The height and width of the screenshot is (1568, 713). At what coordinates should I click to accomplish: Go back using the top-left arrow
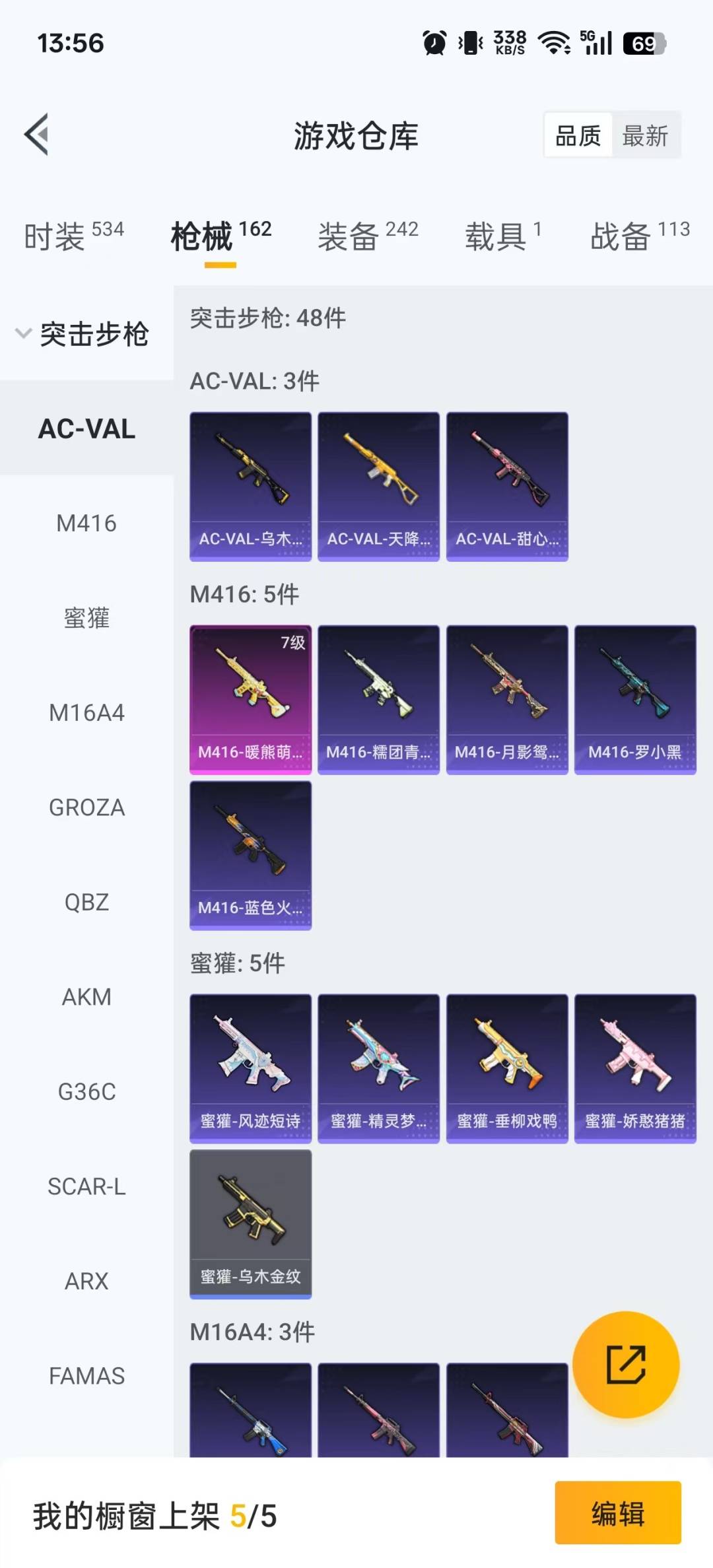37,135
